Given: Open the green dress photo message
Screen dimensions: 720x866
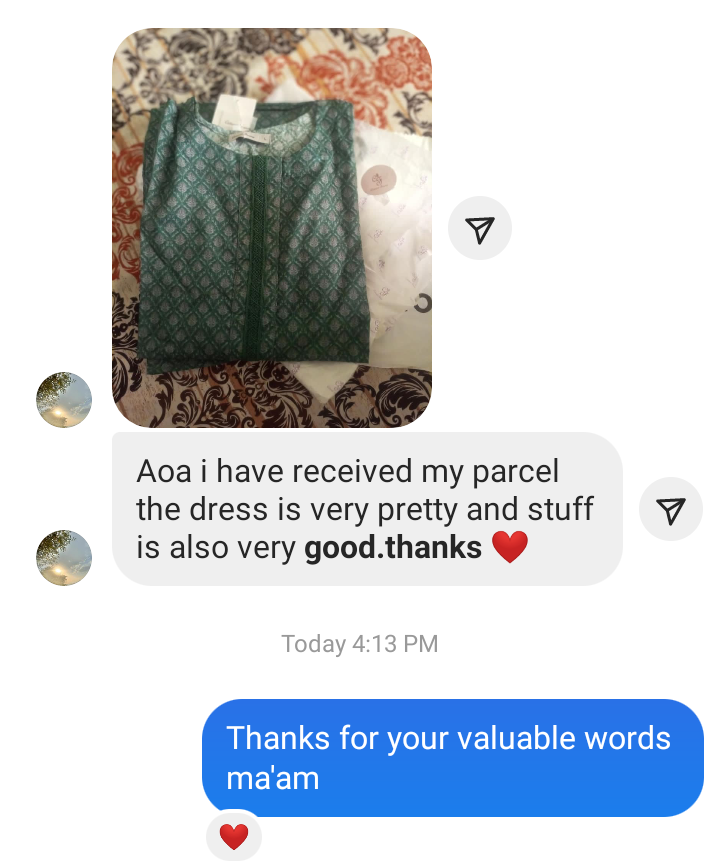Looking at the screenshot, I should pyautogui.click(x=271, y=228).
